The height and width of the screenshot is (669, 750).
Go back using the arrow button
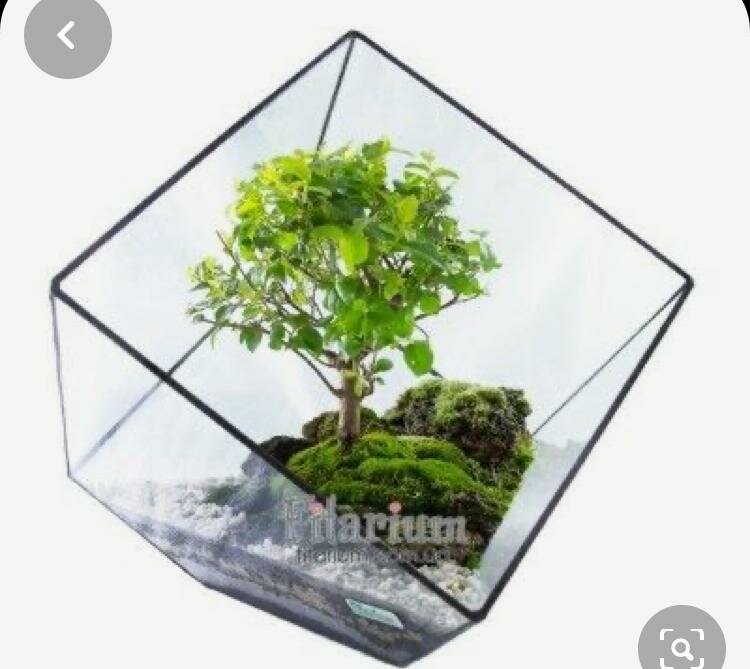point(67,35)
